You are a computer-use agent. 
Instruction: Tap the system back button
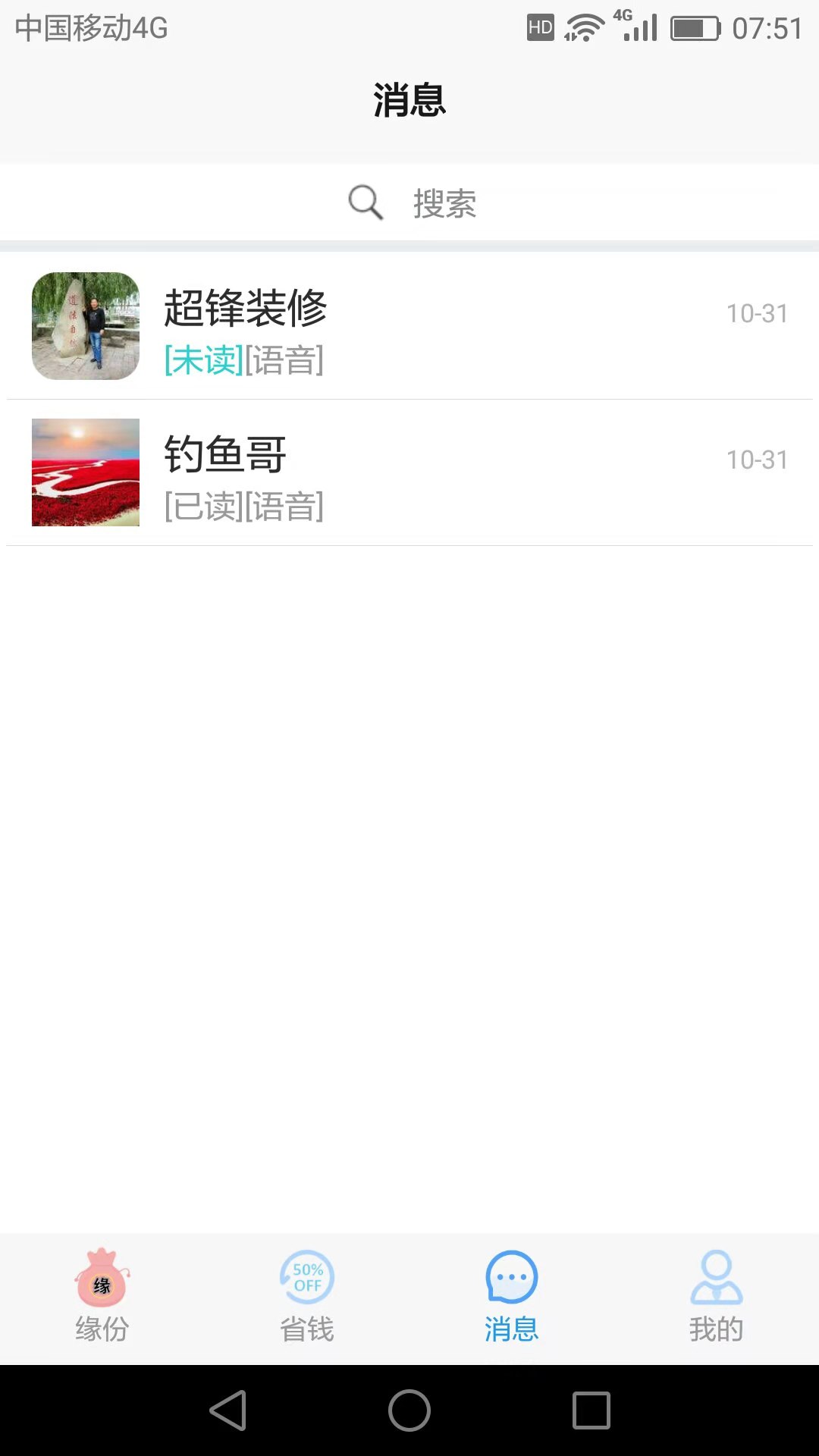coord(227,1410)
